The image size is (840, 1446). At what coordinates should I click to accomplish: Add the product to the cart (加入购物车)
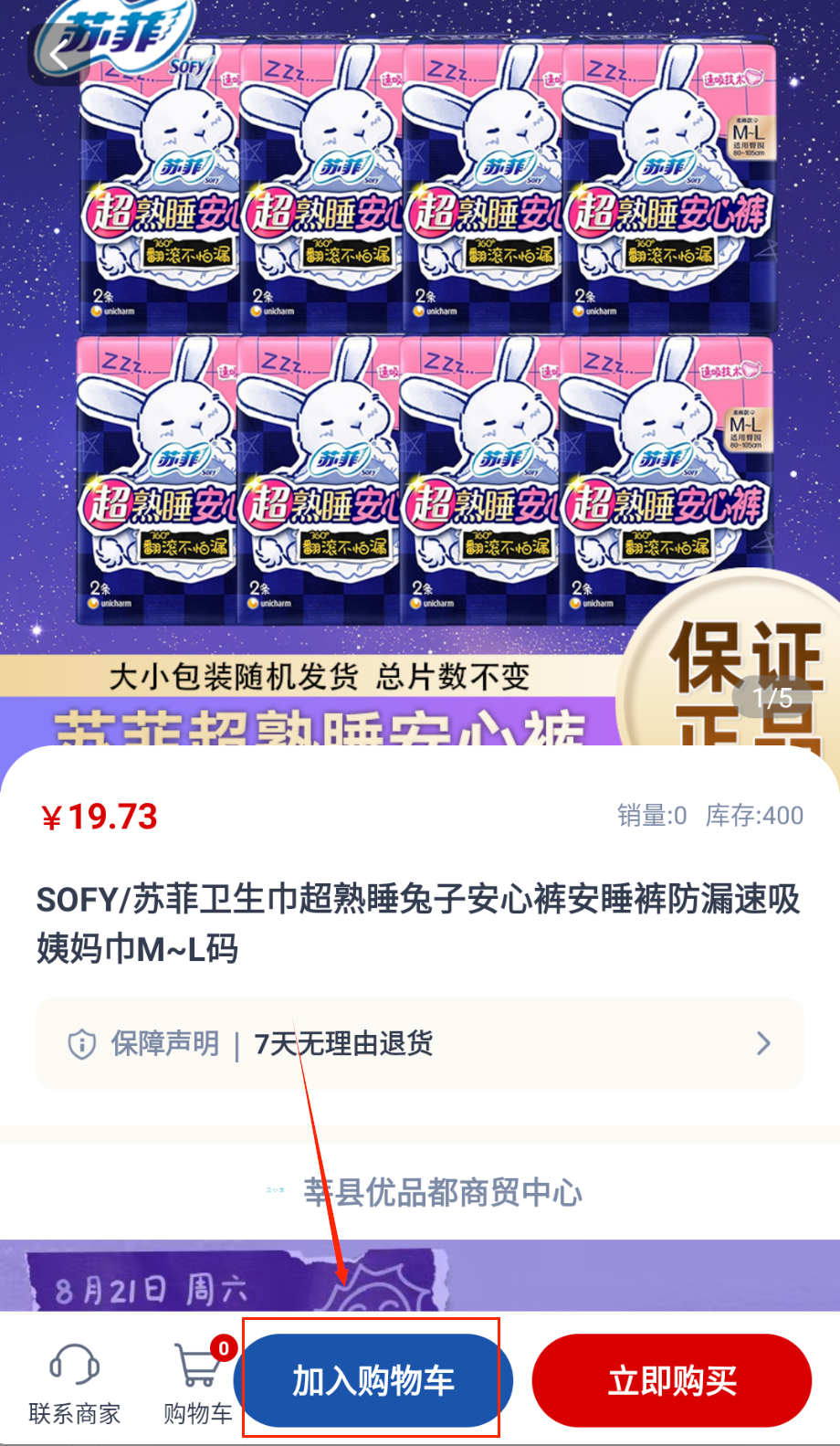click(373, 1380)
